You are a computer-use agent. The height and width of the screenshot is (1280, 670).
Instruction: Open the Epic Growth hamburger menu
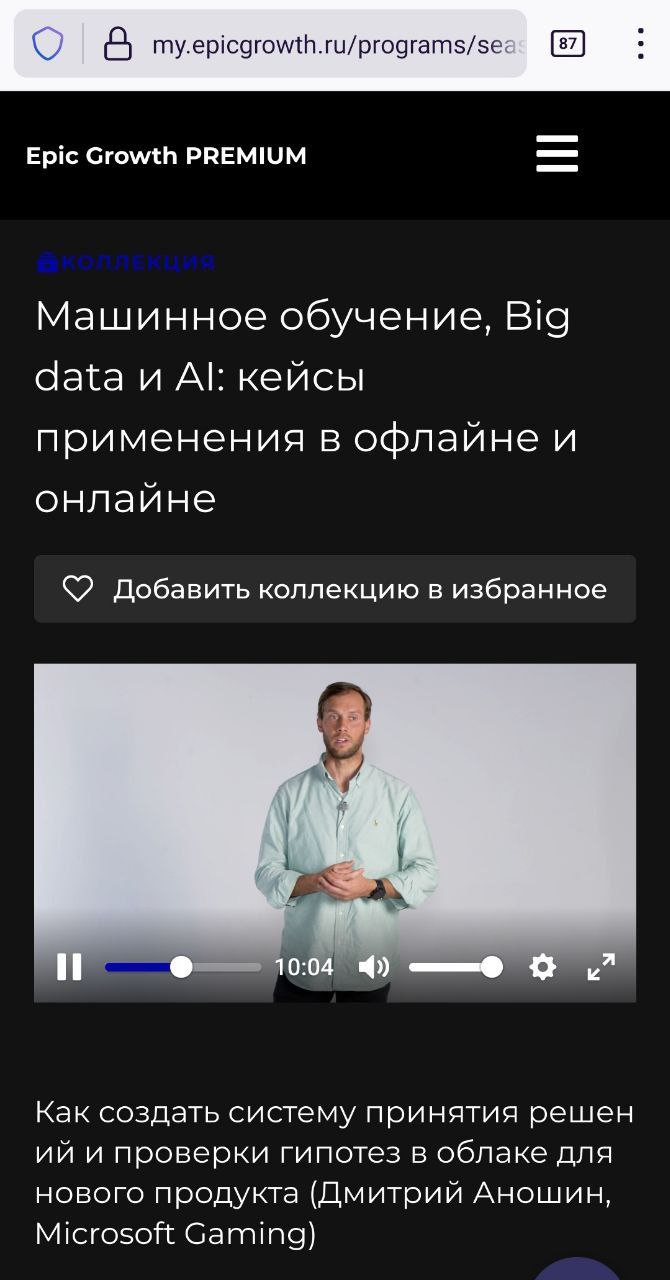[557, 154]
